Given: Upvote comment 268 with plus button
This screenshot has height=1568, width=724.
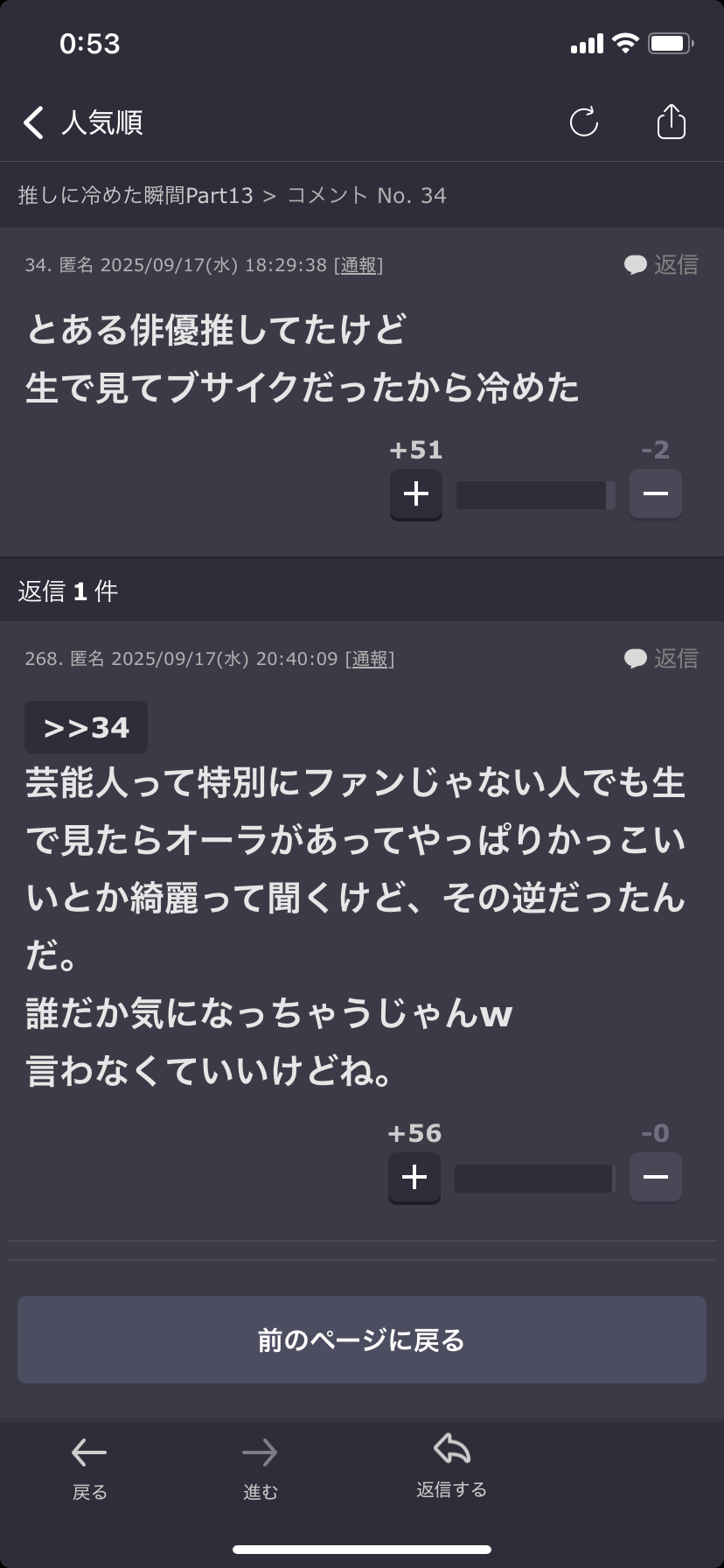Looking at the screenshot, I should coord(414,1178).
